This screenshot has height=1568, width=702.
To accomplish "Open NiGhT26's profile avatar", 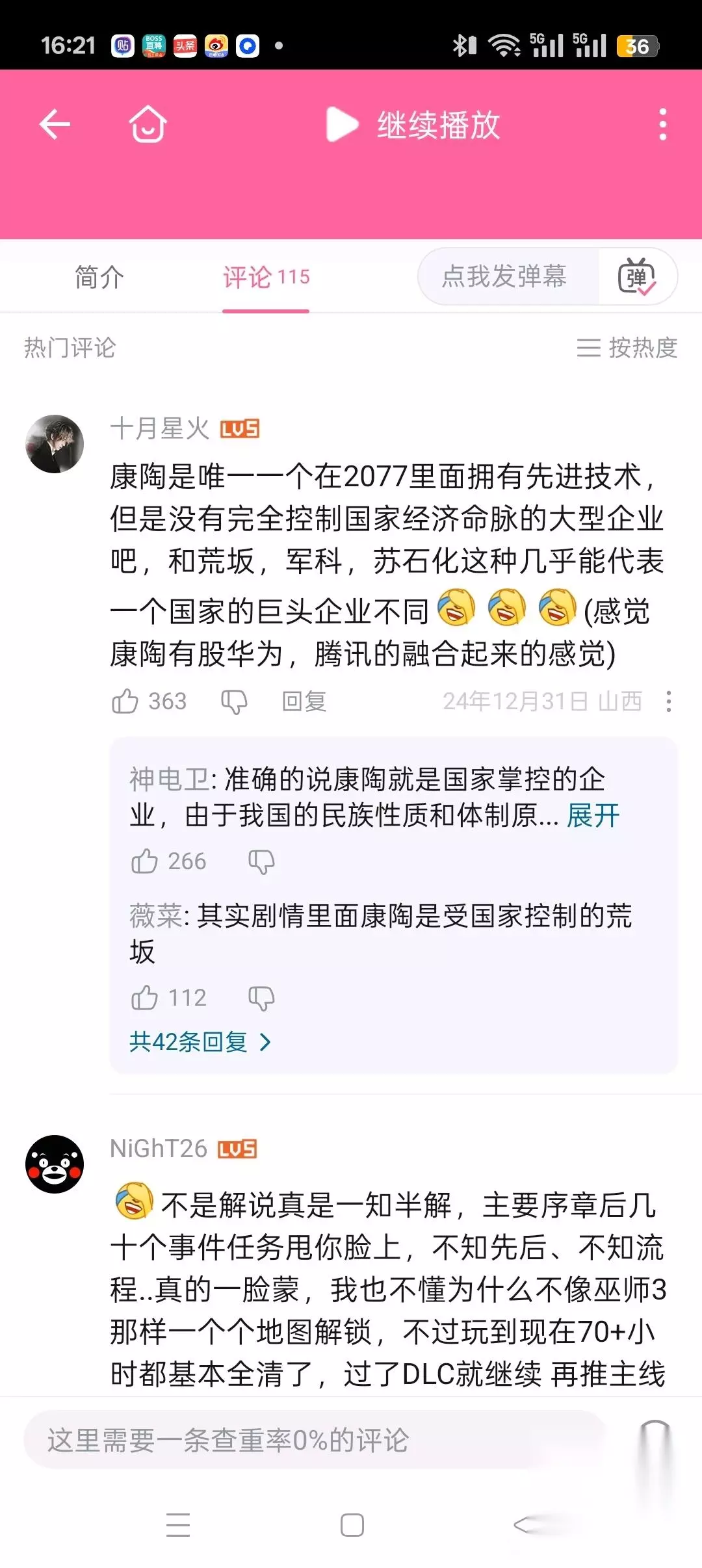I will pos(55,1164).
